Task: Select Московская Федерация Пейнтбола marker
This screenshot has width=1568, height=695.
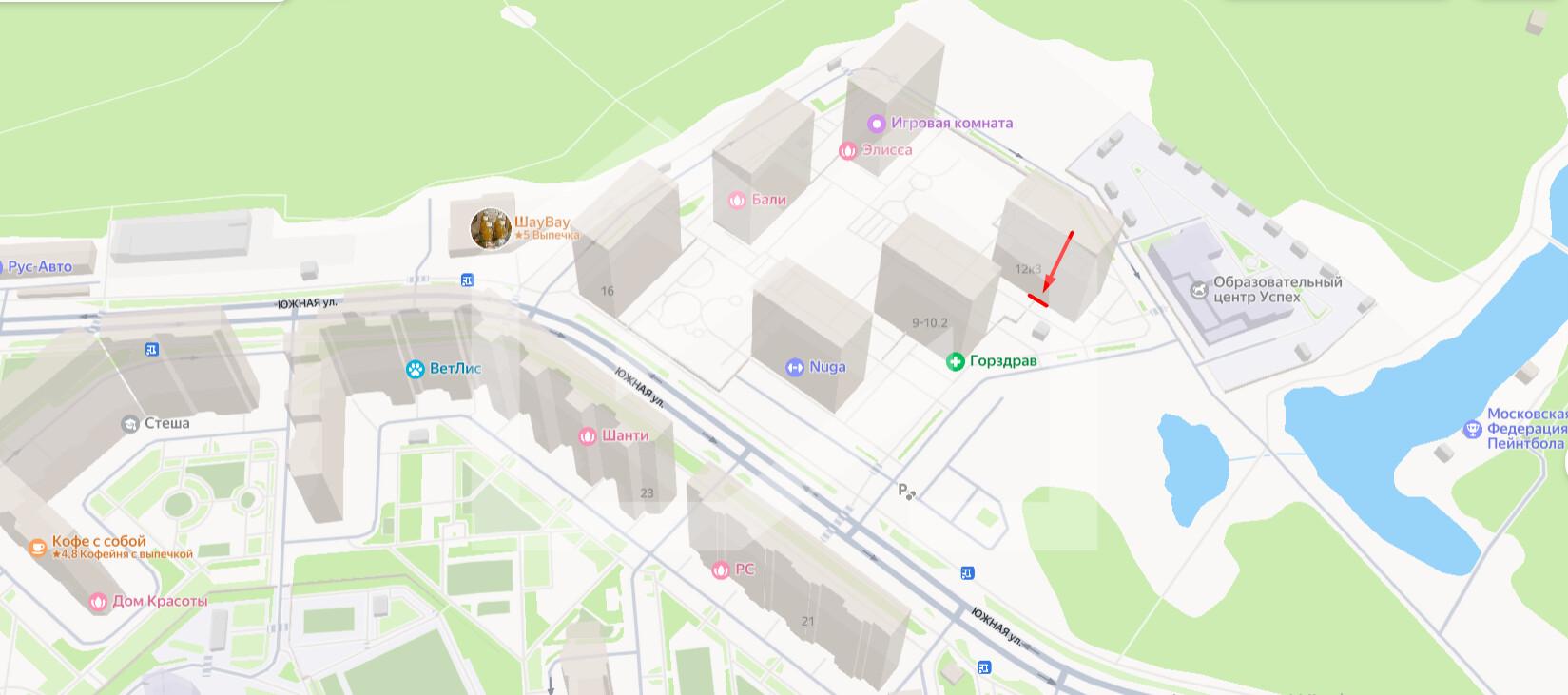Action: pyautogui.click(x=1473, y=429)
